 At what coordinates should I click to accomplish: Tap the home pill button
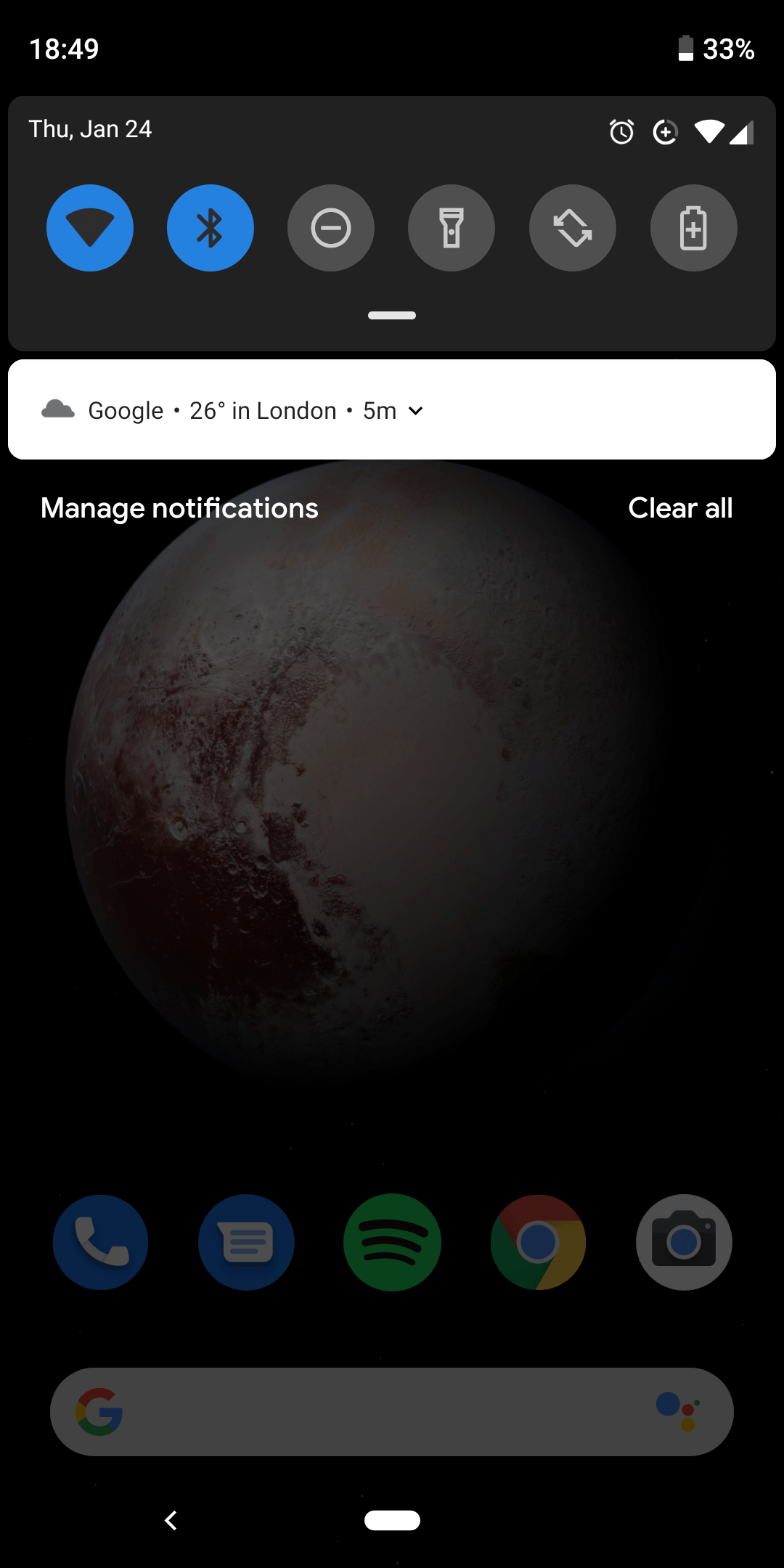pos(392,1520)
